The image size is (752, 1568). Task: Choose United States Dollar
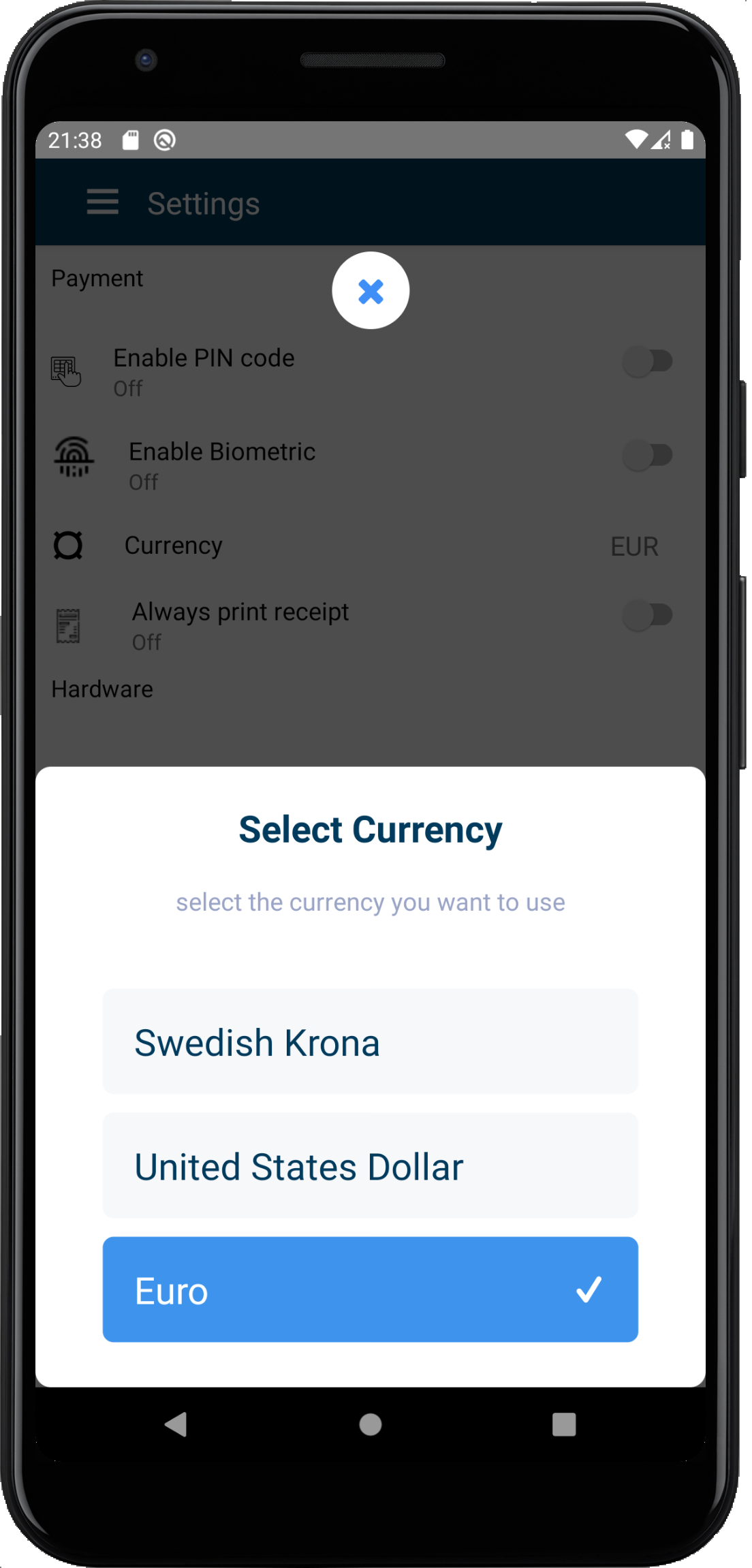(370, 1165)
